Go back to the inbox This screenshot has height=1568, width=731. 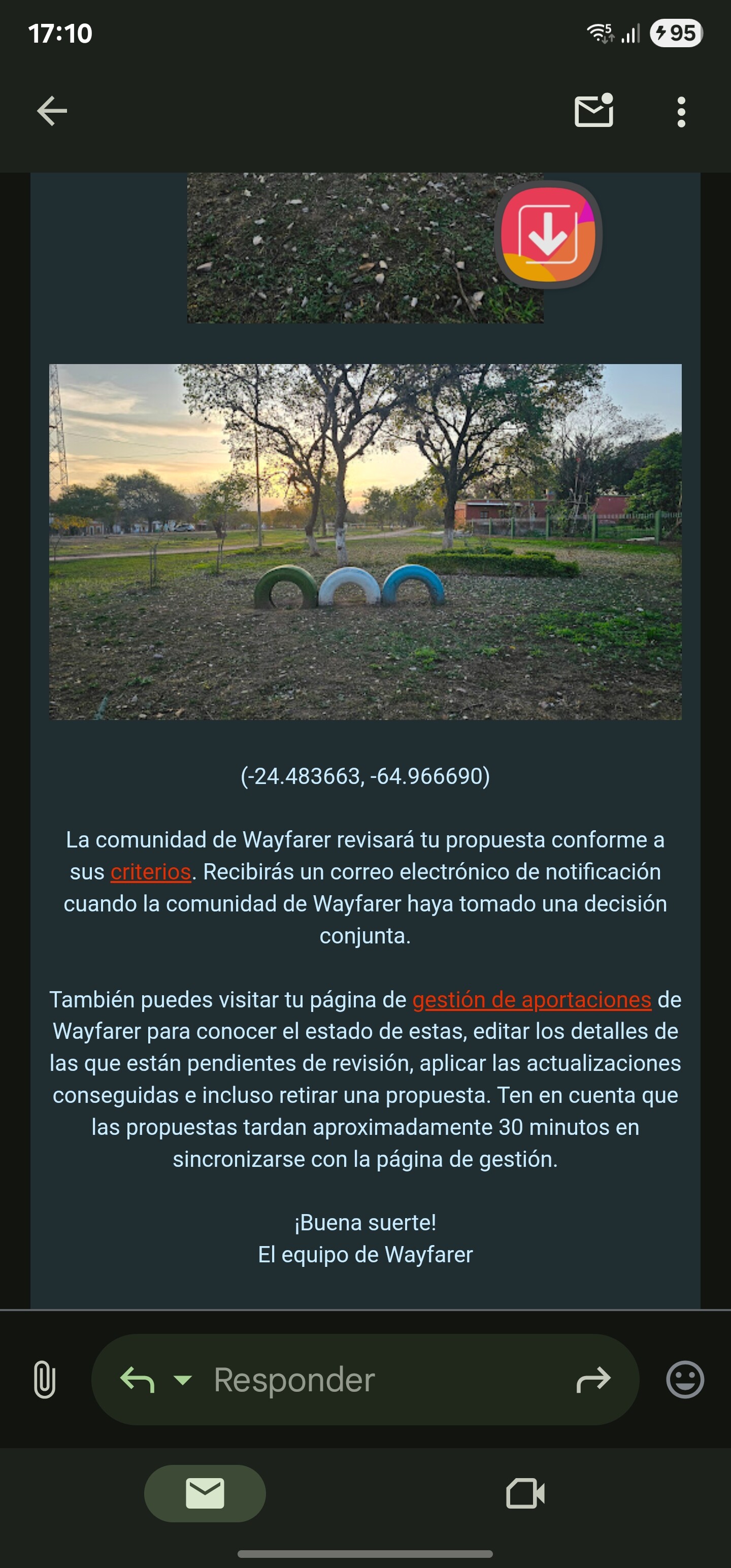pos(52,111)
